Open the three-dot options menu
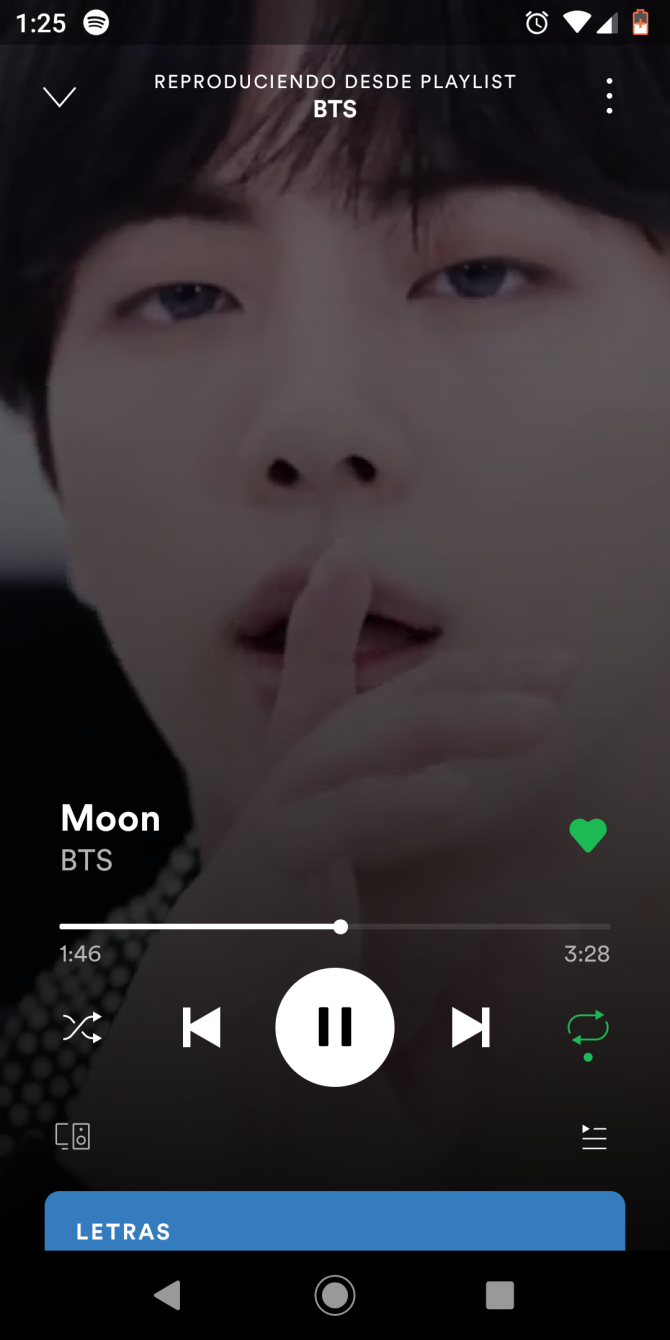670x1340 pixels. tap(609, 97)
